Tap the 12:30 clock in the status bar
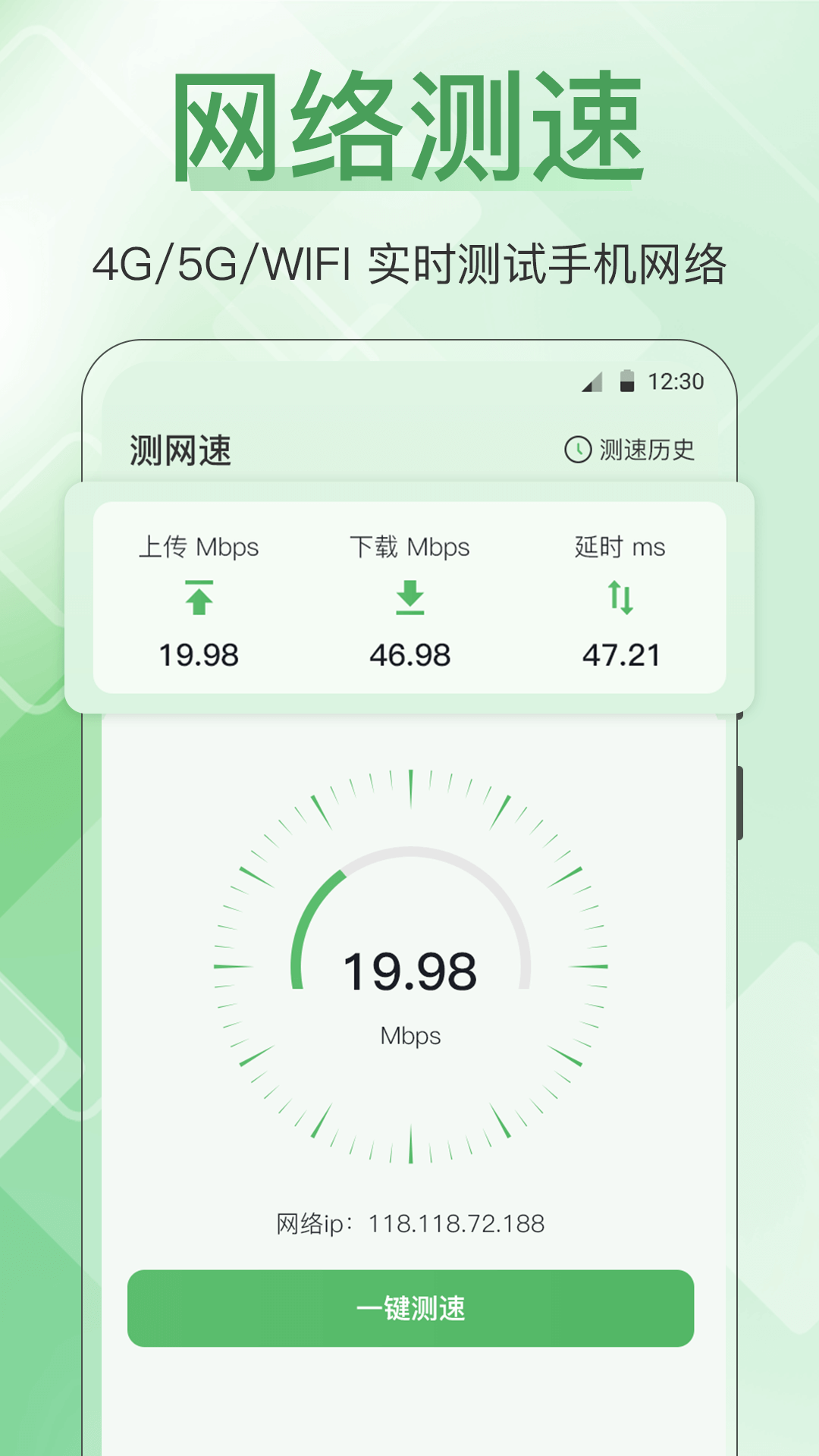 [678, 381]
